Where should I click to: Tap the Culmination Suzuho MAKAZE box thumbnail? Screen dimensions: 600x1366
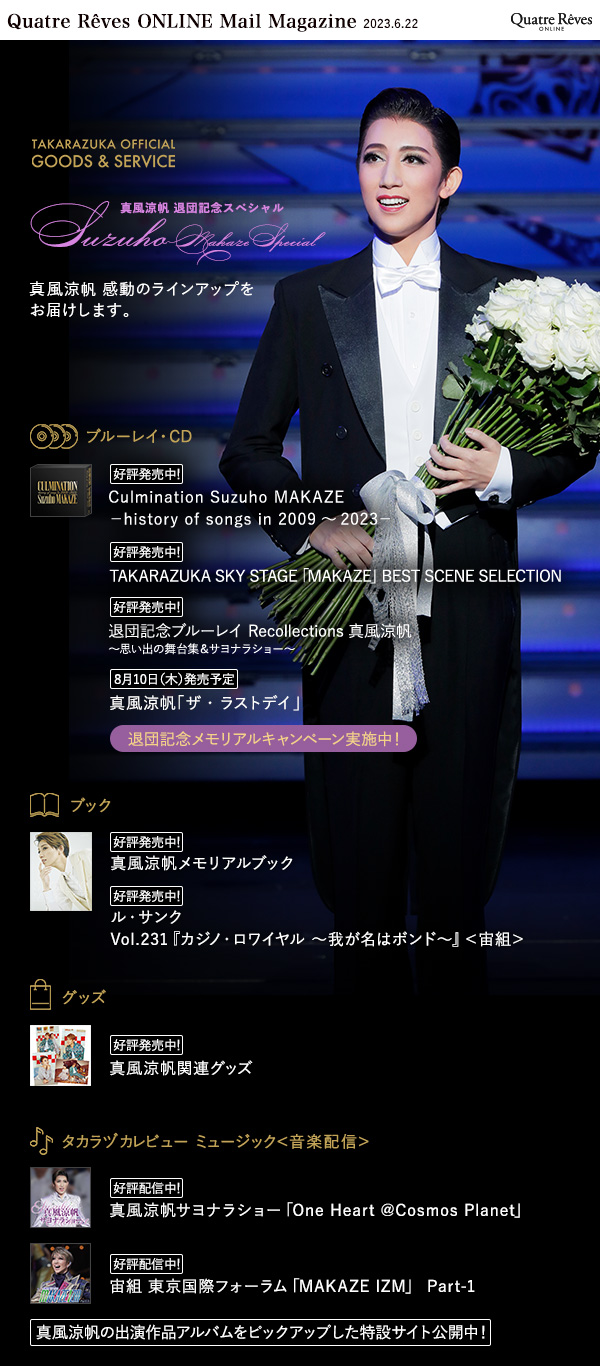(x=60, y=490)
